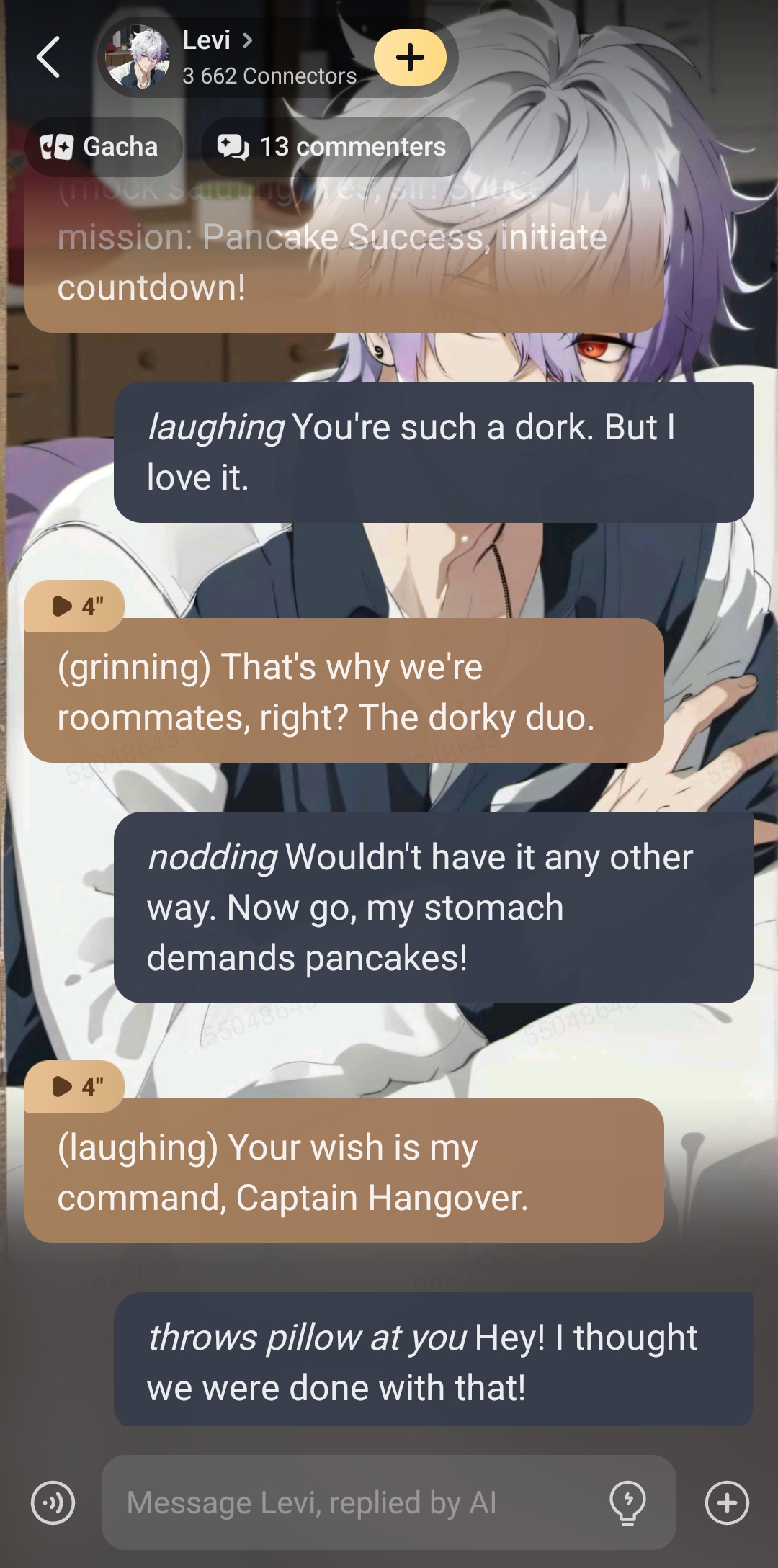Open the Gacha feature
The height and width of the screenshot is (1568, 778).
pos(103,147)
